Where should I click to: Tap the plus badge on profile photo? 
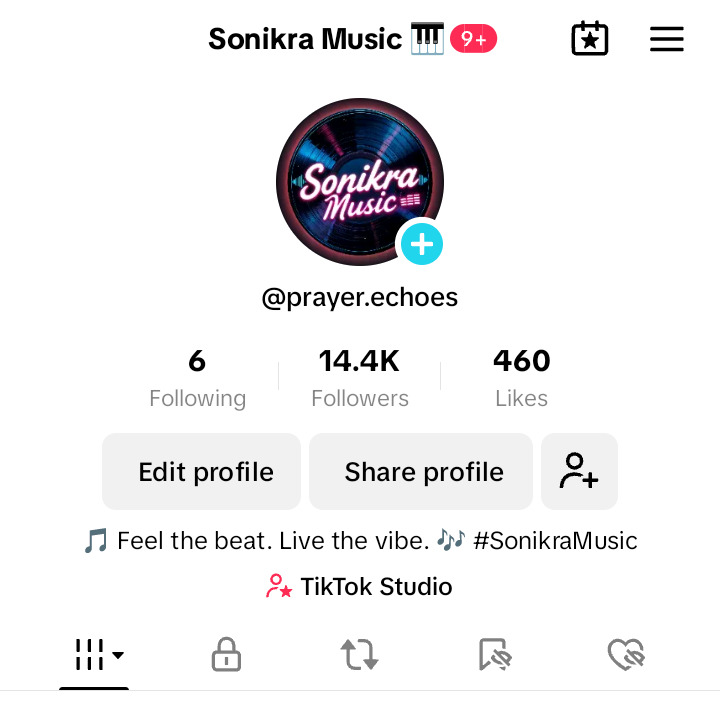421,244
